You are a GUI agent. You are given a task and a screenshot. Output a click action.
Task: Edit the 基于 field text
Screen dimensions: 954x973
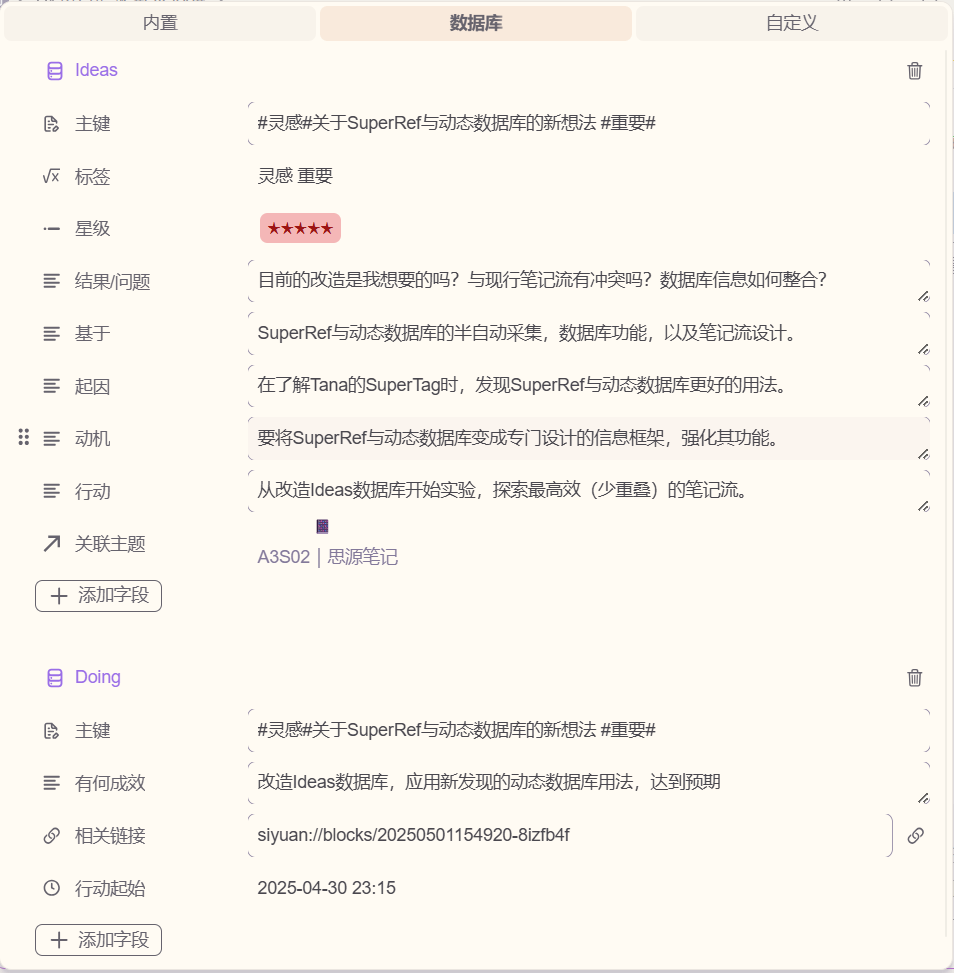[580, 333]
